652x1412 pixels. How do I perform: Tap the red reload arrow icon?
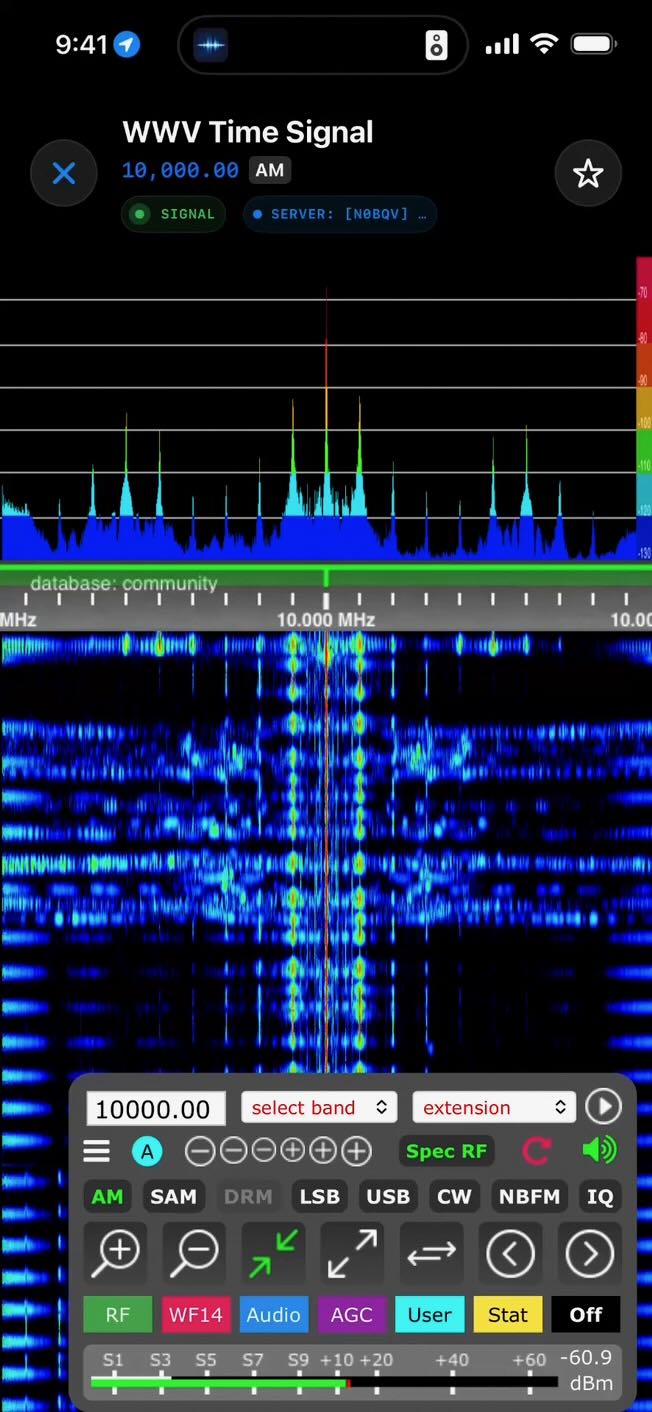click(x=536, y=1151)
